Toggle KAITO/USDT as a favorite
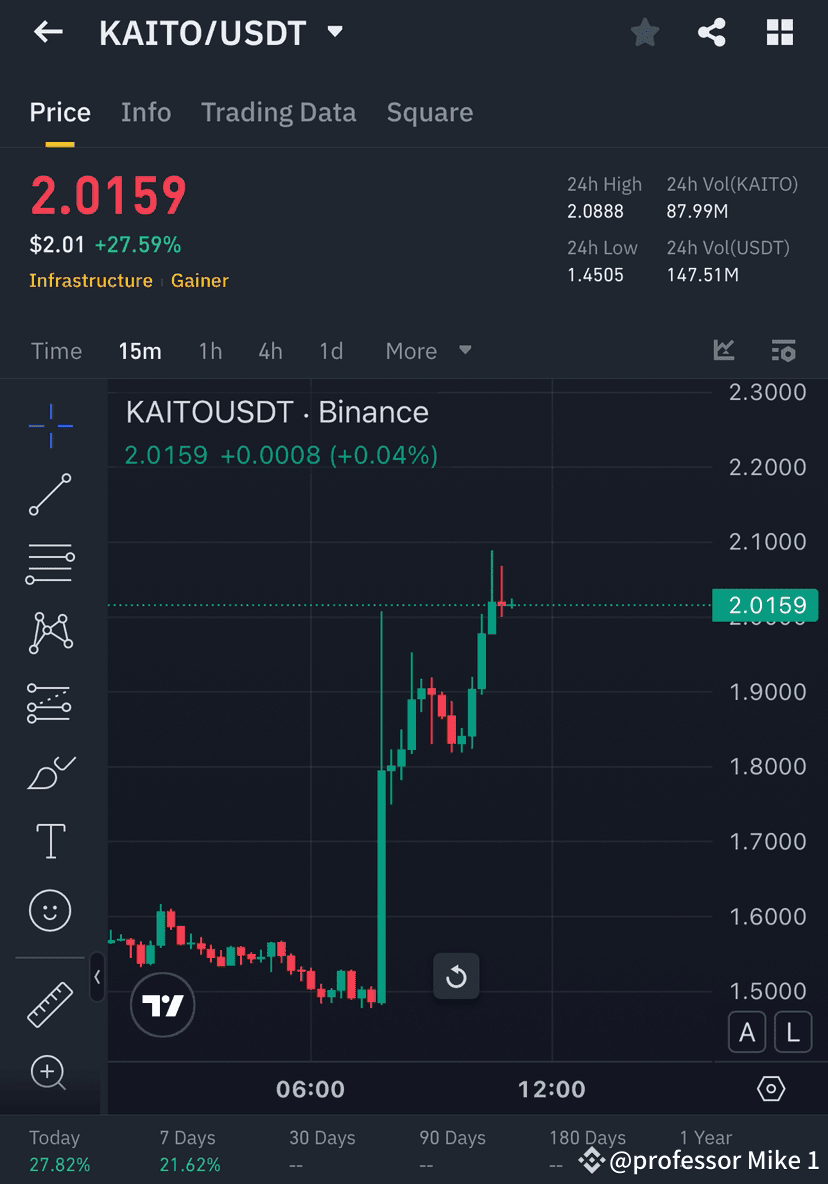 point(644,32)
